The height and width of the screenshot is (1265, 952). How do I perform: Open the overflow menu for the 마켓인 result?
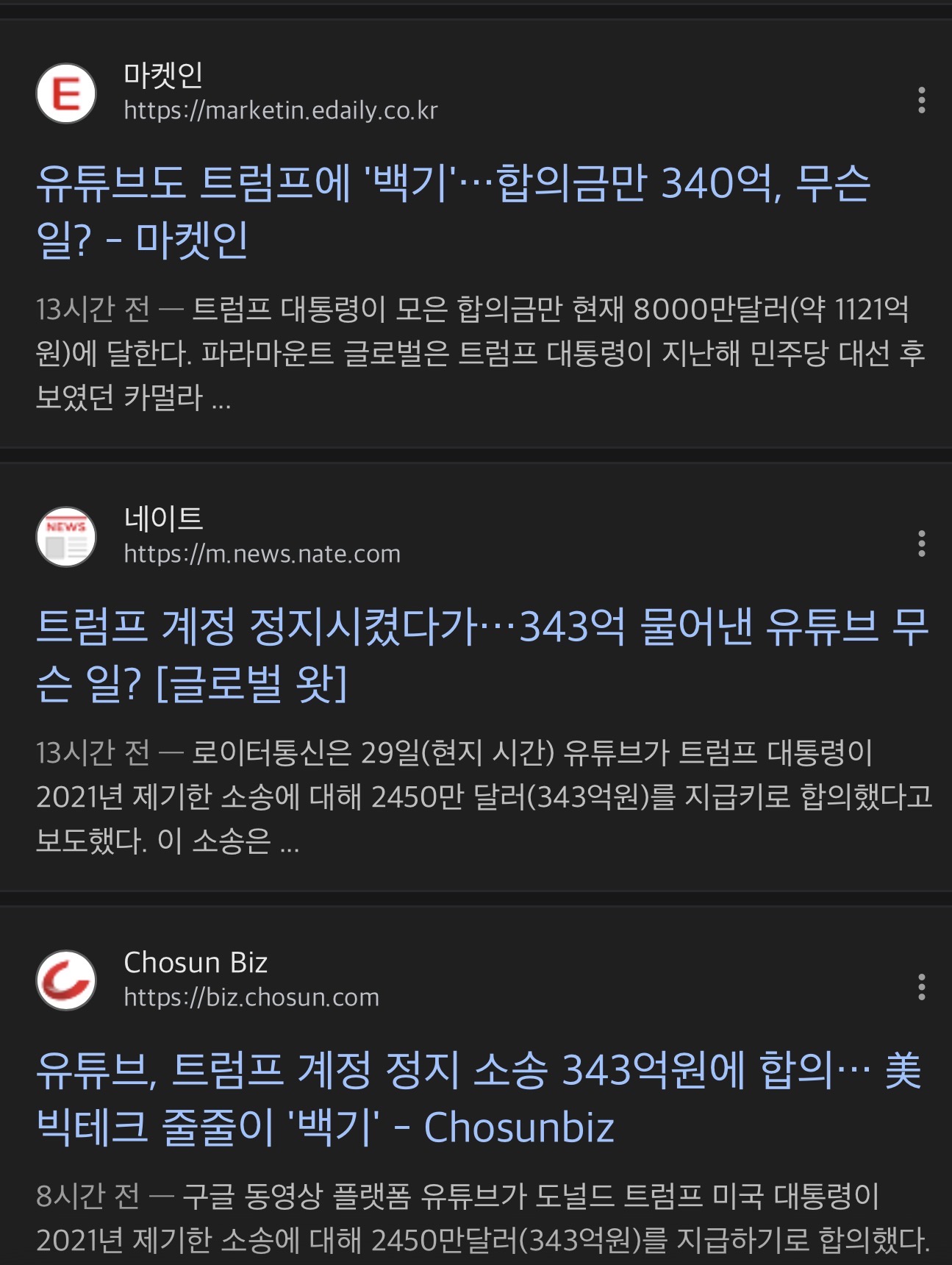pos(921,100)
